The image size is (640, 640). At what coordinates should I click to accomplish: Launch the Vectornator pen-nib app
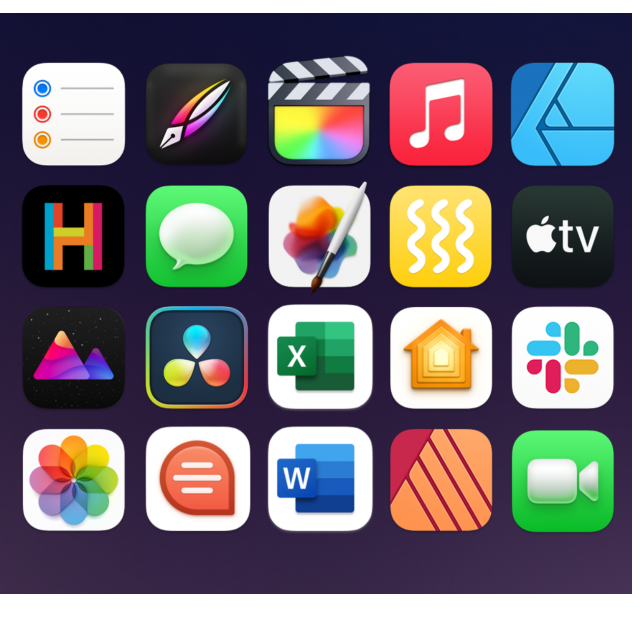pos(196,114)
